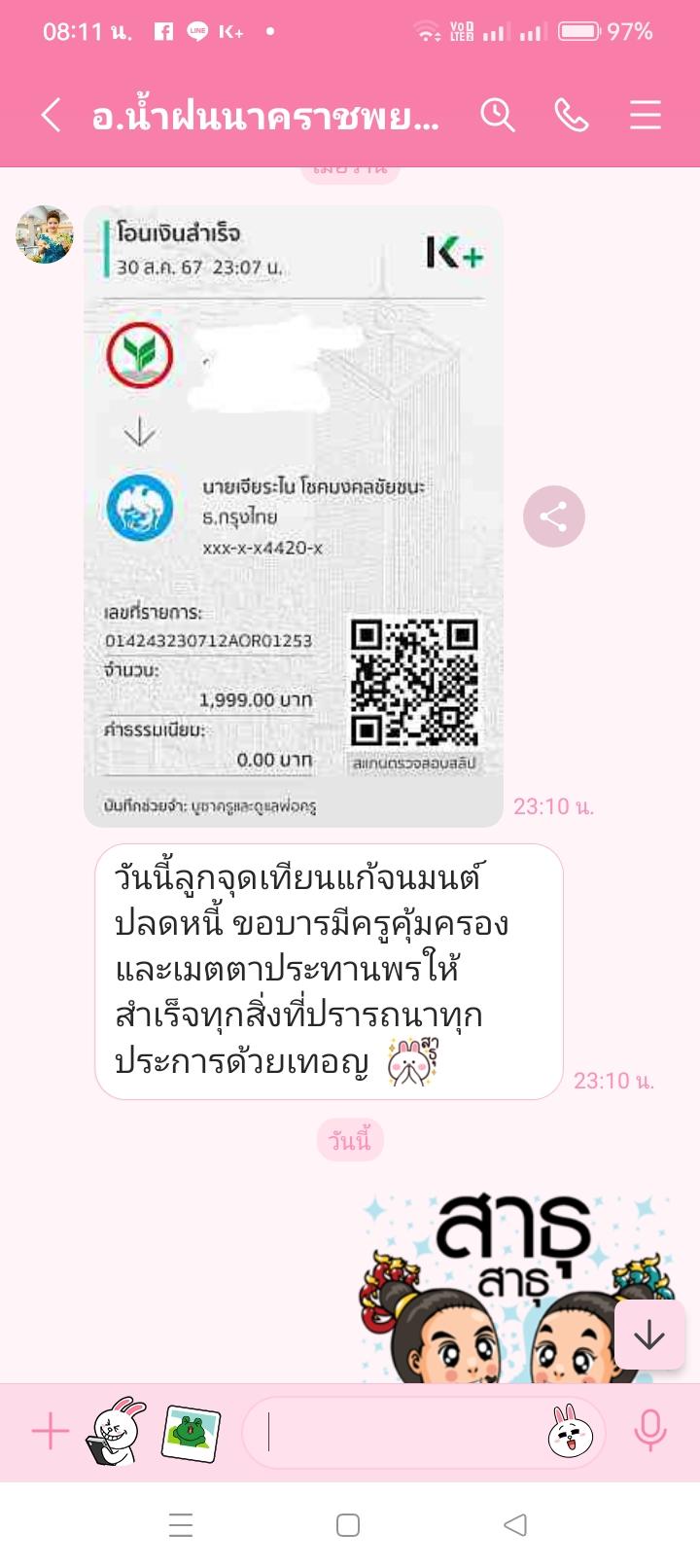Jump to the latest message
Viewport: 700px width, 1568px height.
click(x=648, y=1336)
